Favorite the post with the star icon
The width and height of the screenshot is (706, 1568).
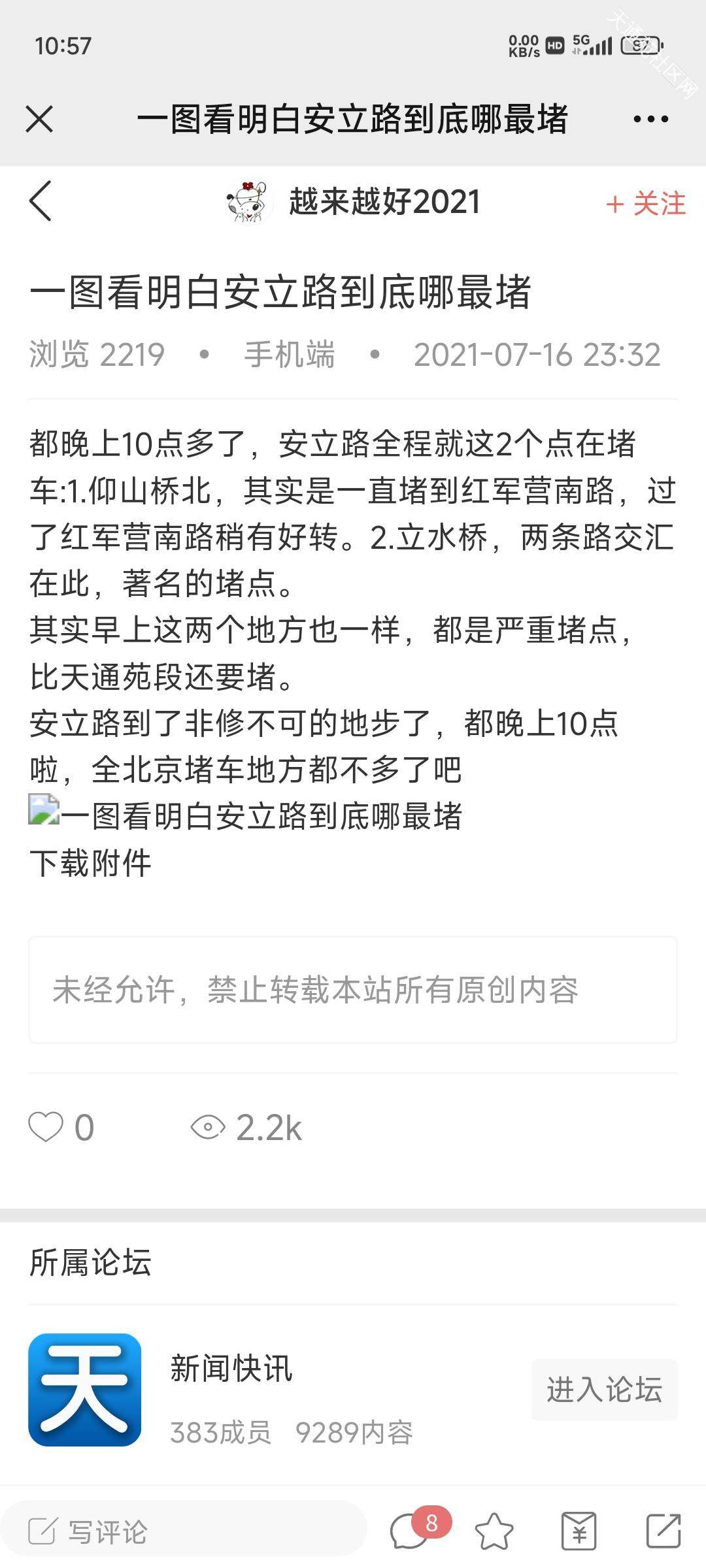click(494, 1531)
